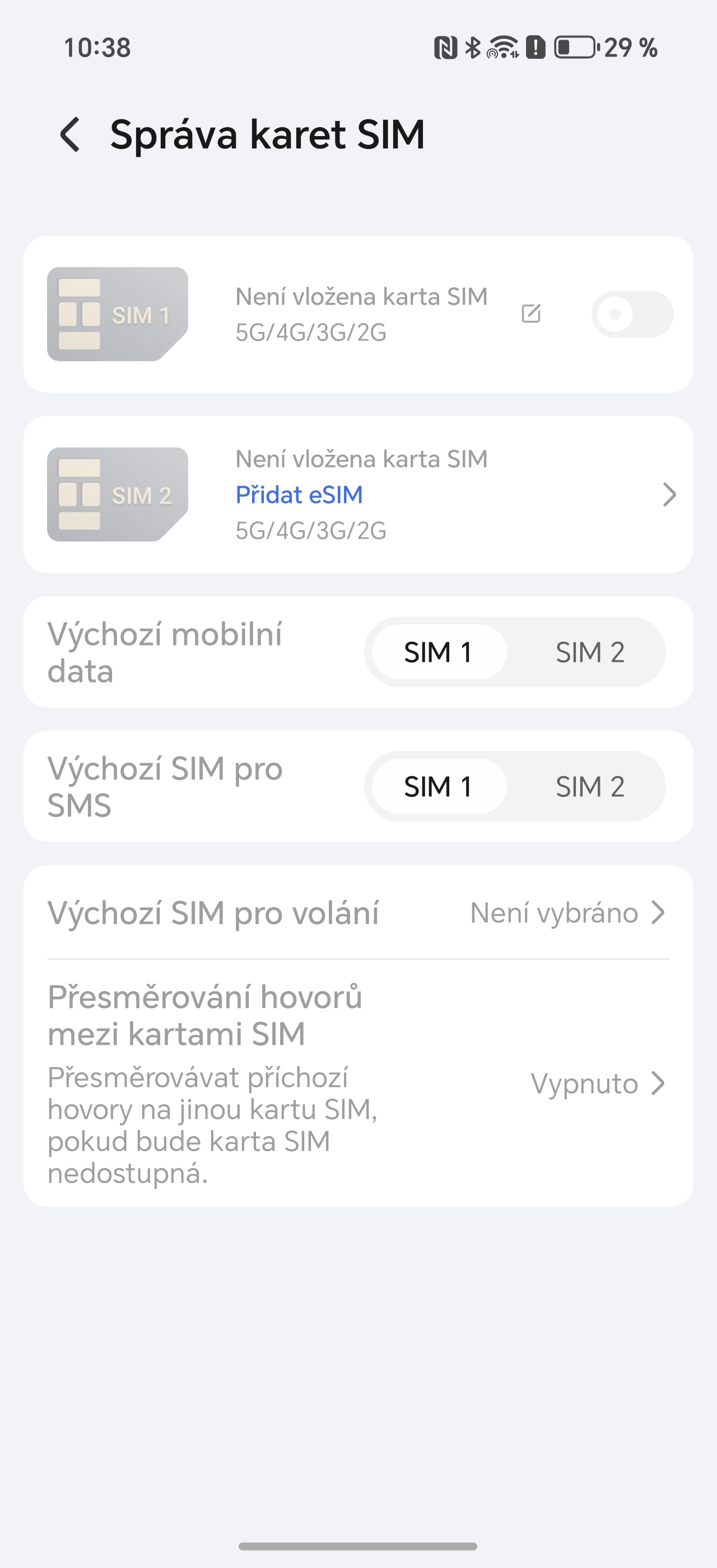This screenshot has height=1568, width=717.
Task: Select SIM 2 for výchozí mobilní data
Action: click(590, 651)
